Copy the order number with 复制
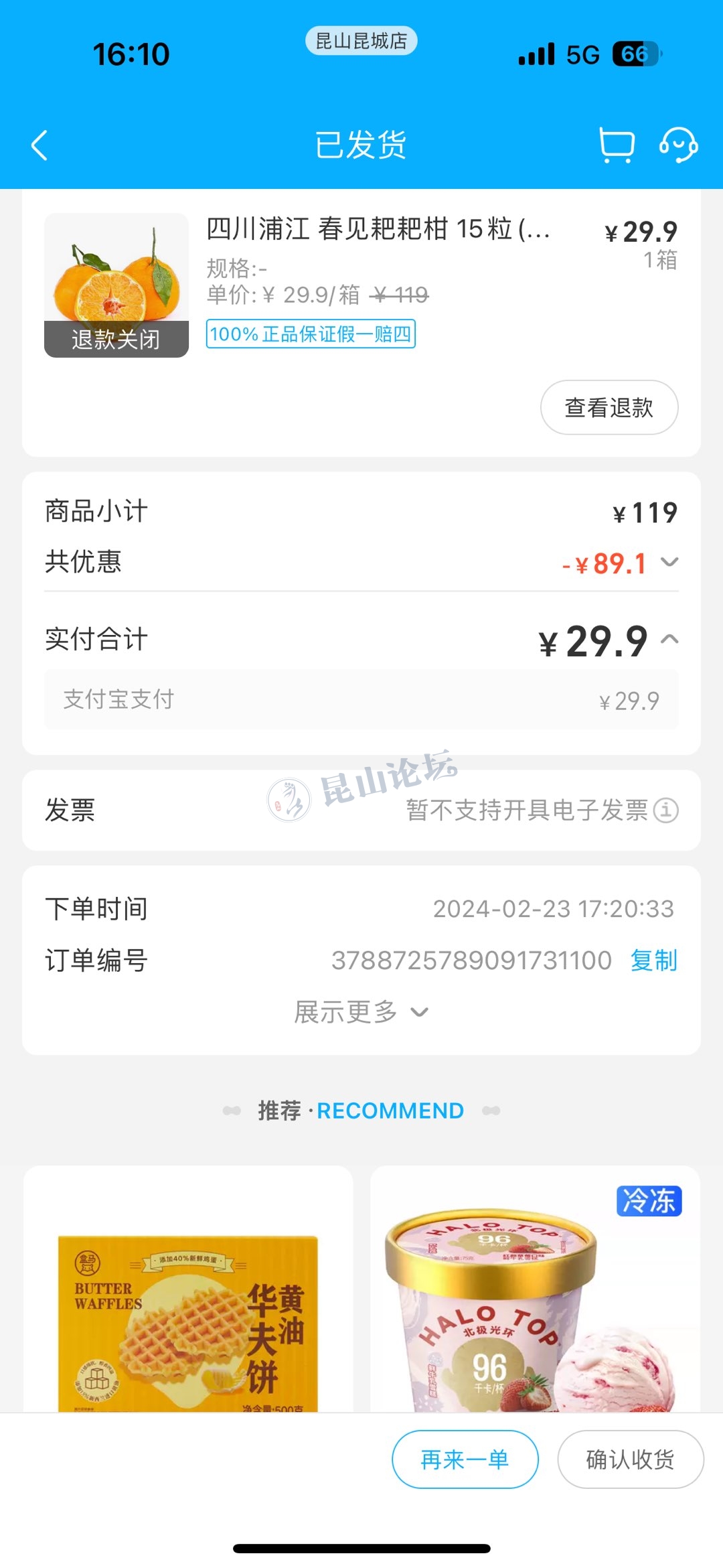Viewport: 723px width, 1568px height. point(653,960)
